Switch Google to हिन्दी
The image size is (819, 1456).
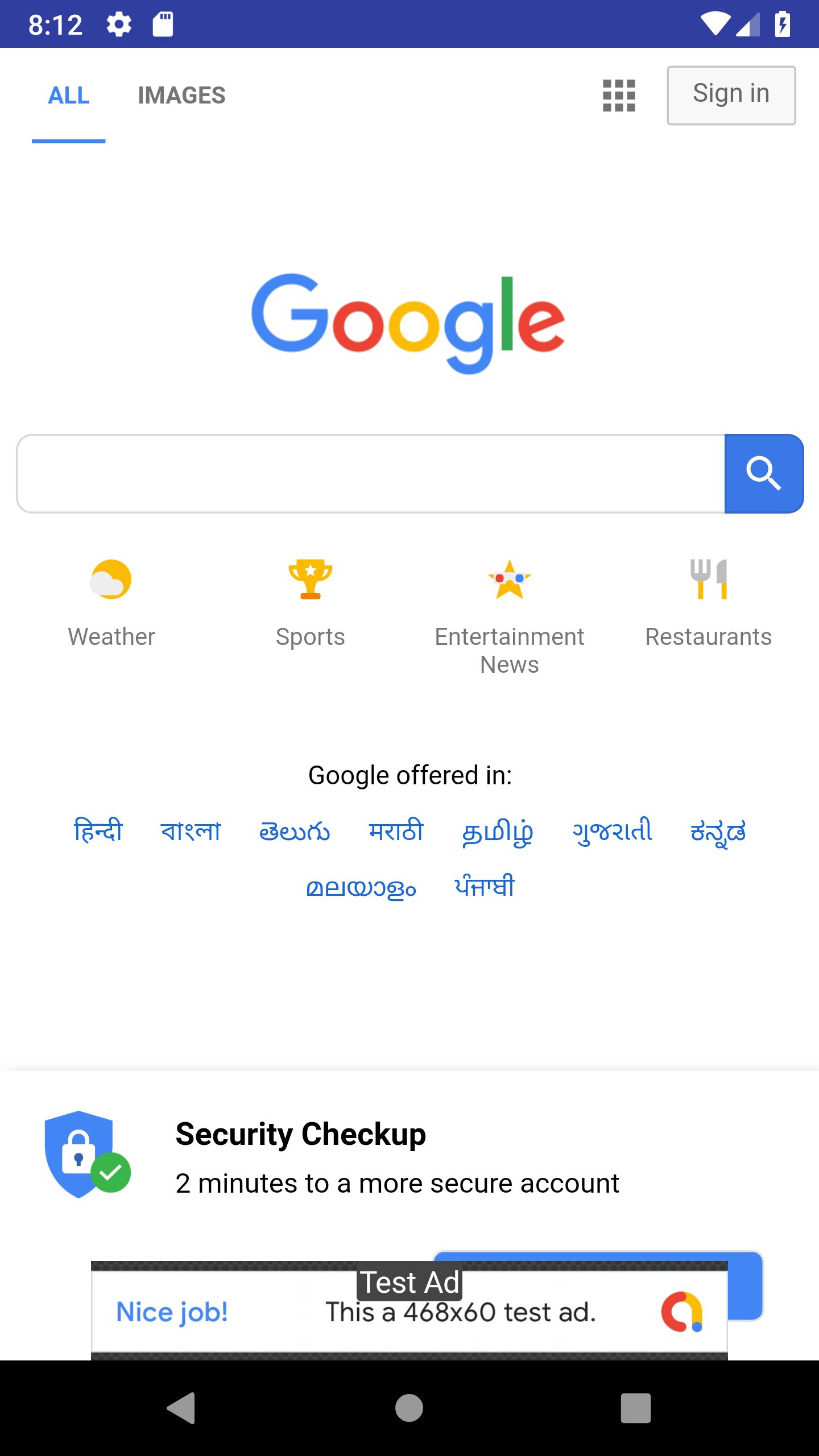pyautogui.click(x=98, y=831)
